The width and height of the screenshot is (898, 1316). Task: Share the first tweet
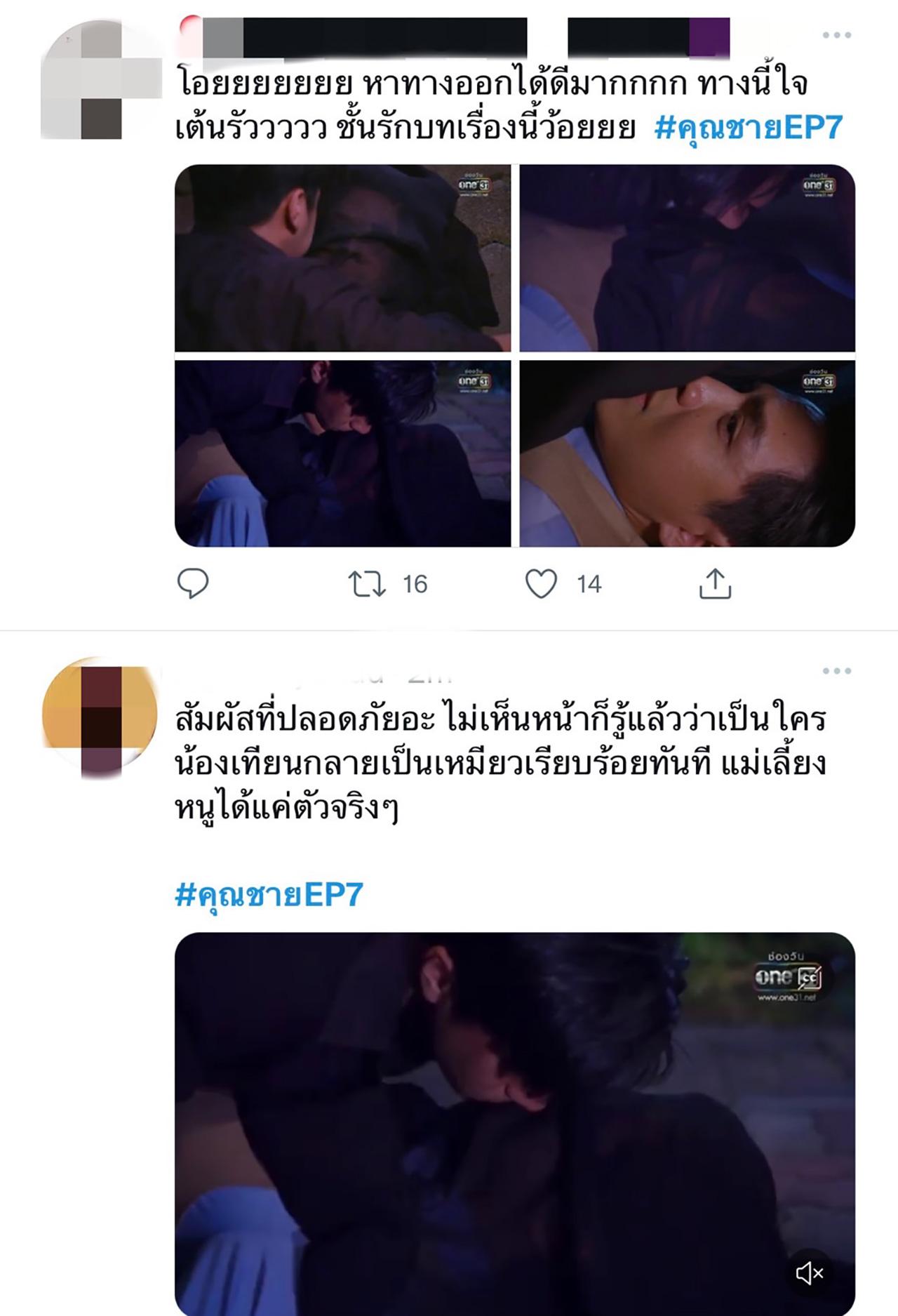715,583
